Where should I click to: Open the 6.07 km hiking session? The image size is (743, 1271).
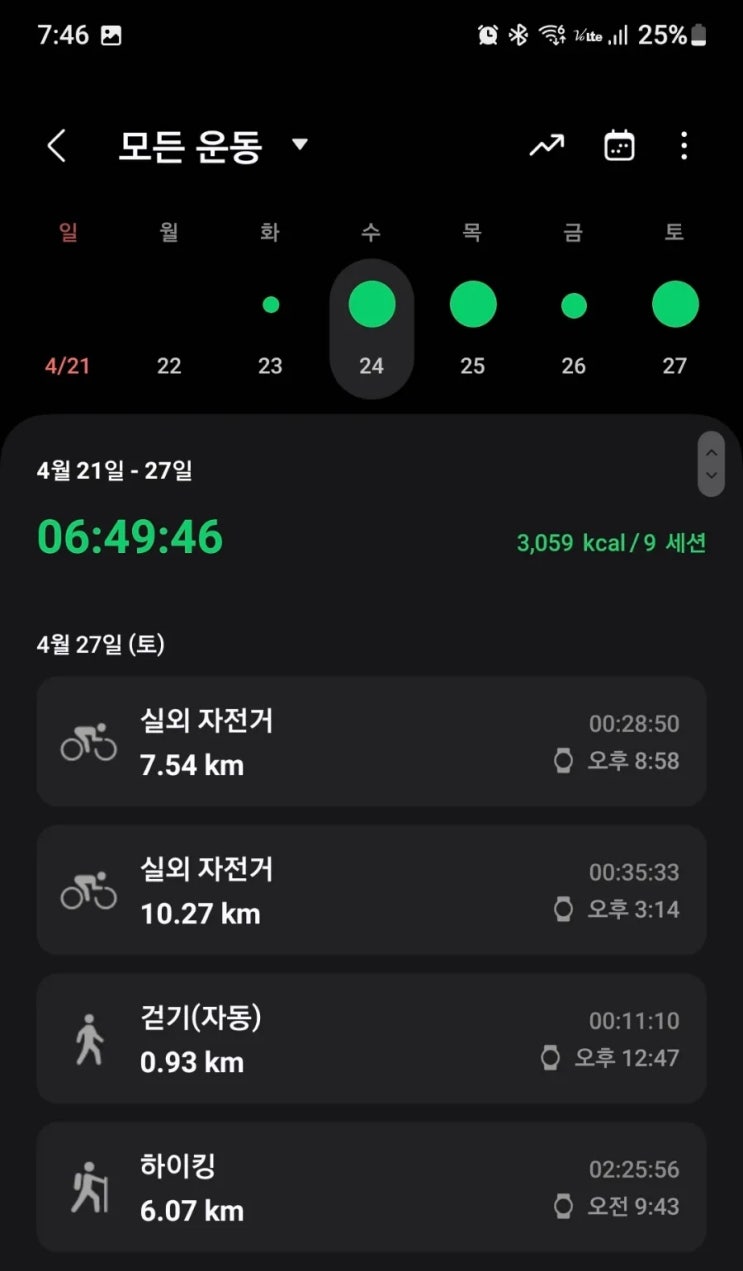click(x=371, y=1186)
